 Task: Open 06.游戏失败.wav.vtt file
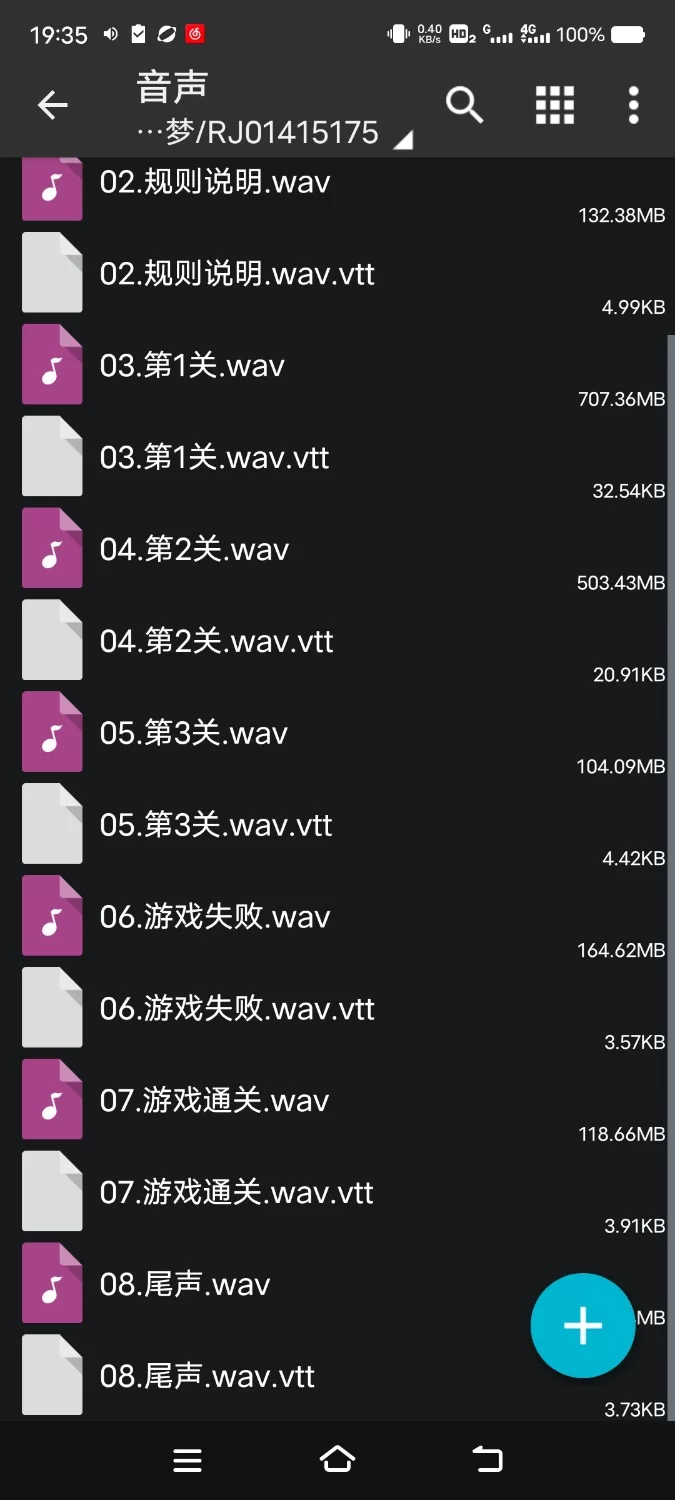click(237, 1011)
